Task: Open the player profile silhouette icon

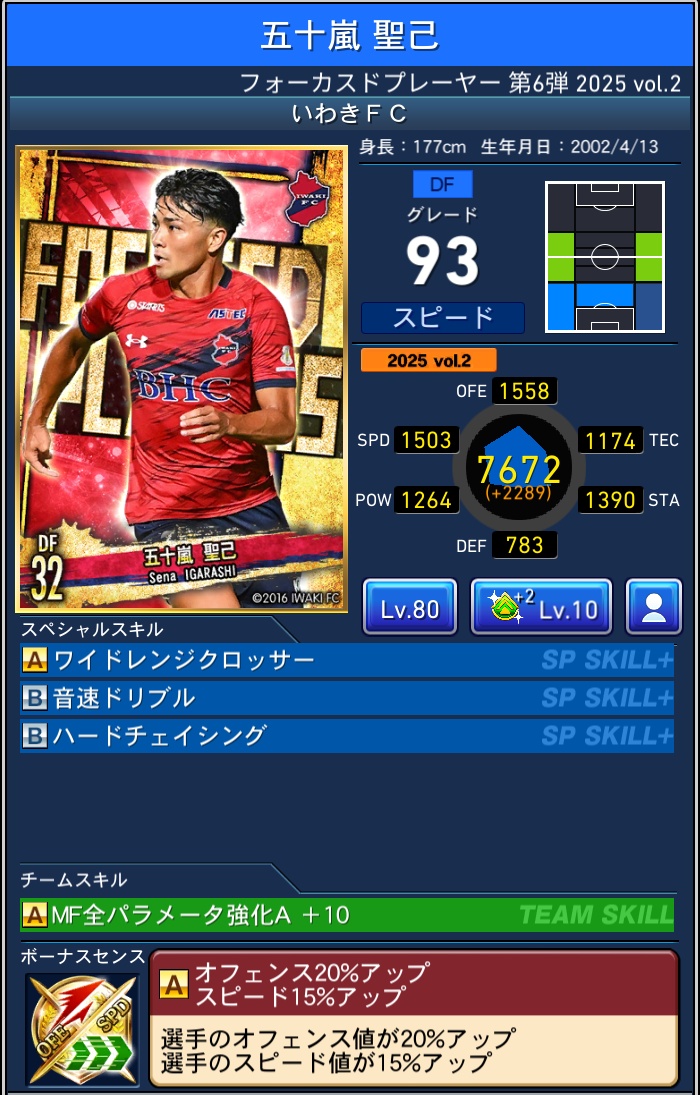Action: point(654,607)
